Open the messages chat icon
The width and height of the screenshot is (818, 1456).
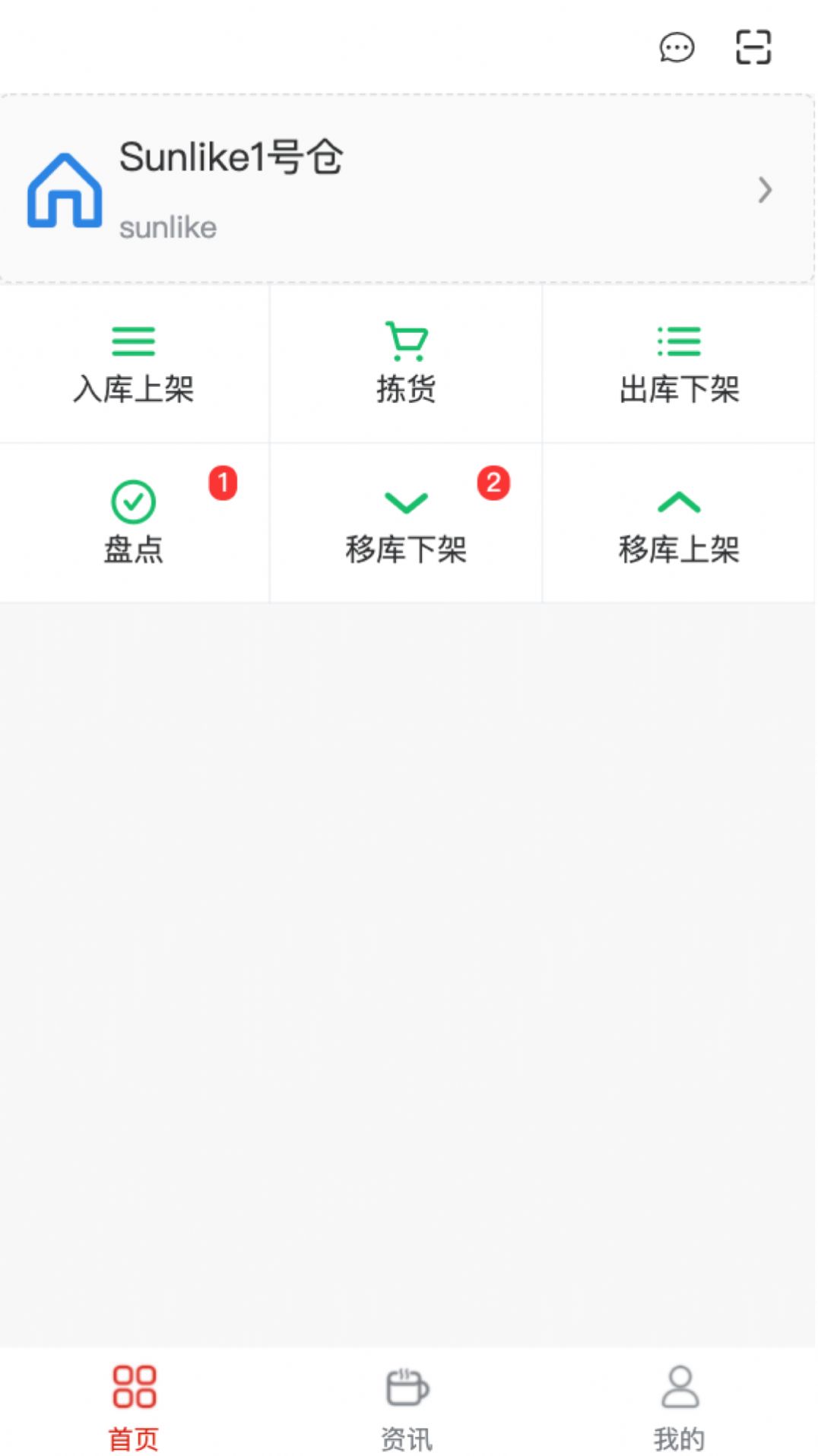(x=676, y=48)
